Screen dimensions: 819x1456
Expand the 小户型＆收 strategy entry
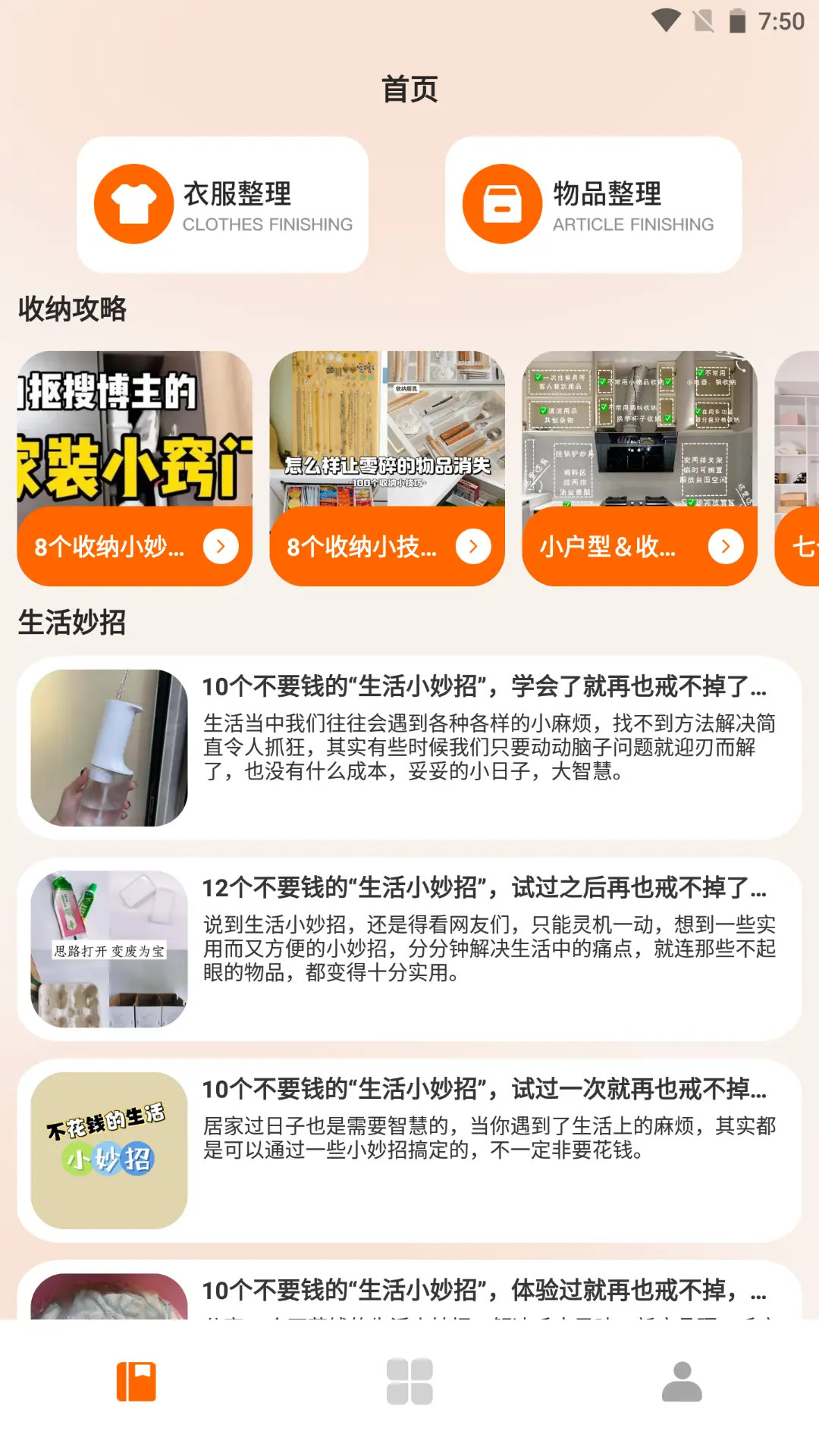click(641, 463)
